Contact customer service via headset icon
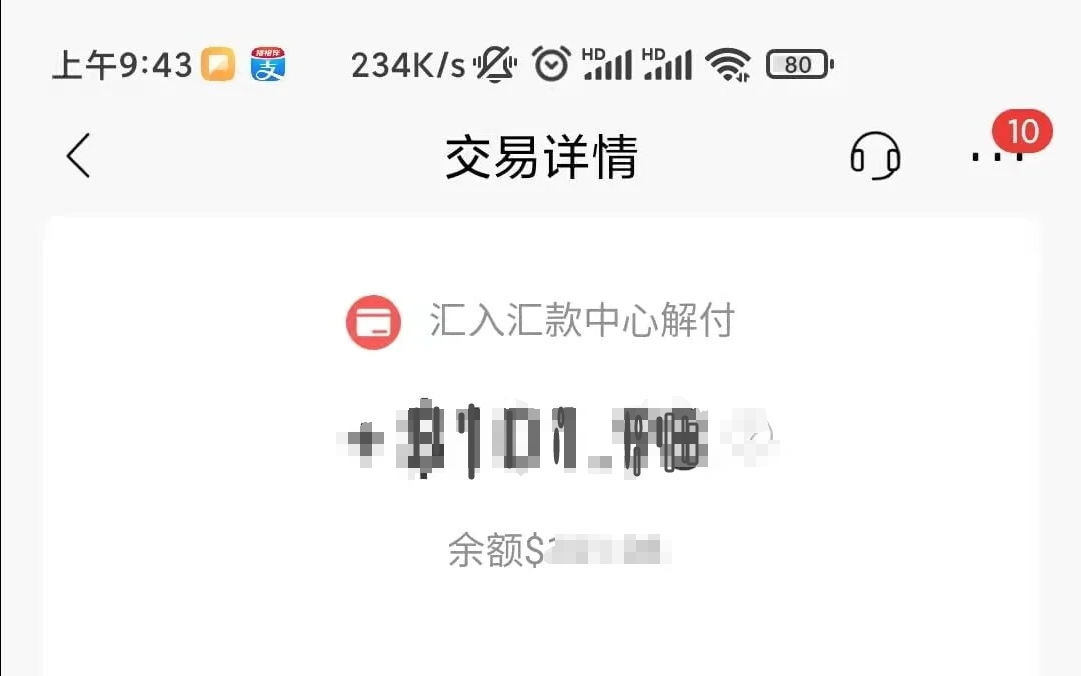 coord(875,157)
